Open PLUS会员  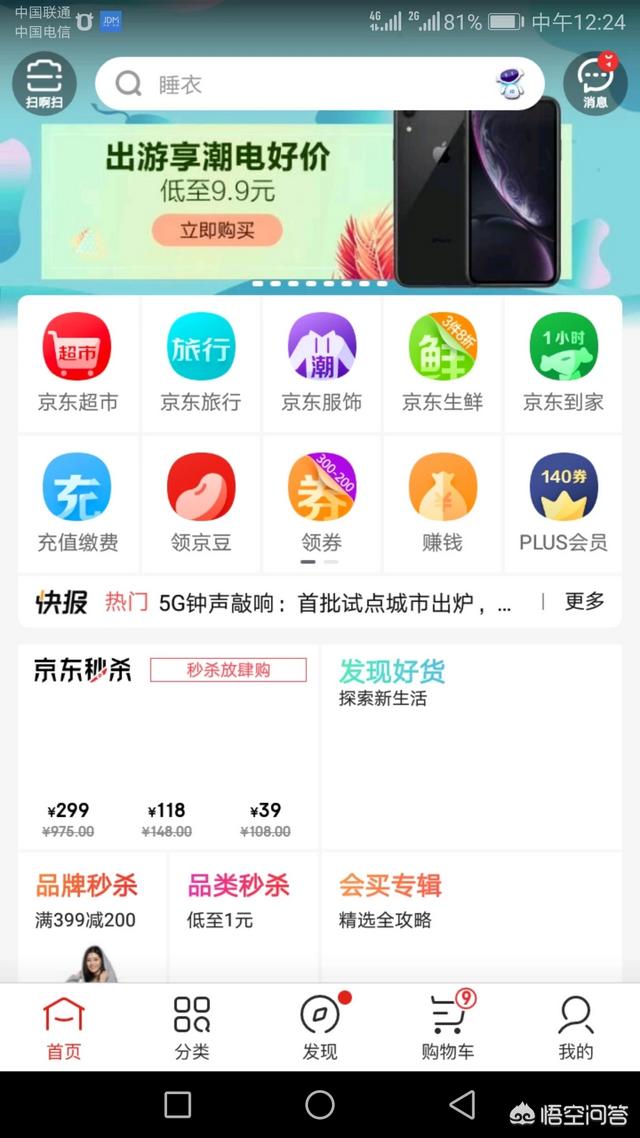click(x=563, y=503)
